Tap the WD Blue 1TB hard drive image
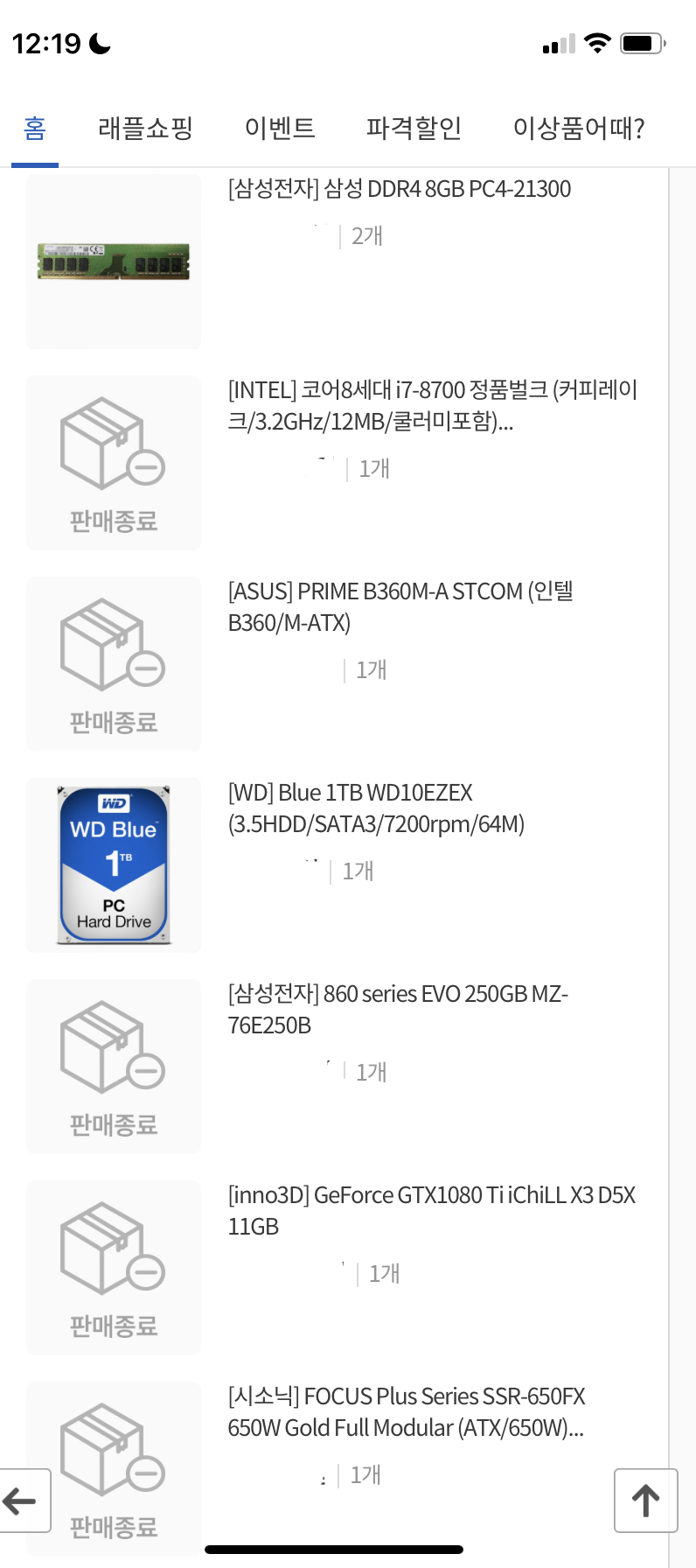The image size is (696, 1568). [x=114, y=865]
